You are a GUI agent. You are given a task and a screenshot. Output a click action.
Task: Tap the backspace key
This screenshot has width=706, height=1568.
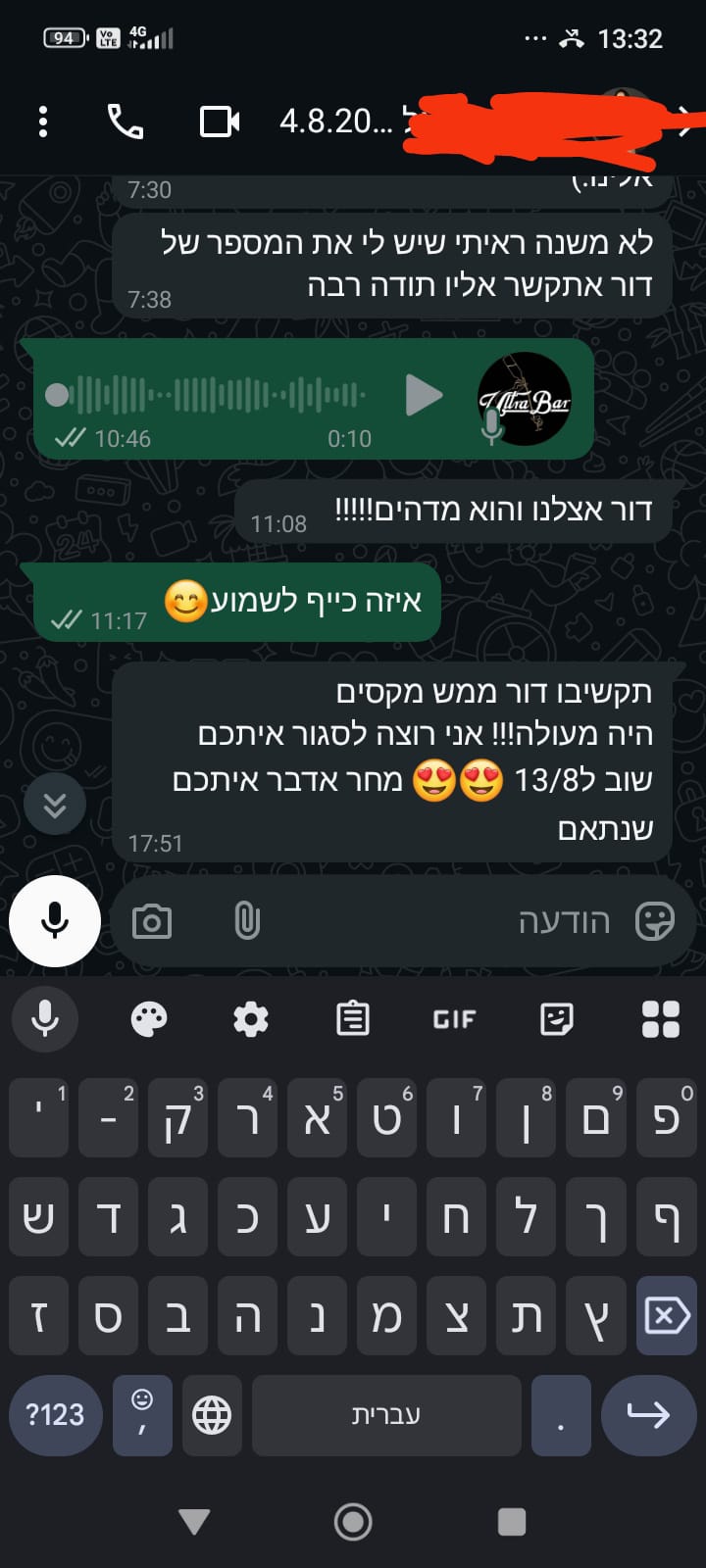[x=666, y=1315]
